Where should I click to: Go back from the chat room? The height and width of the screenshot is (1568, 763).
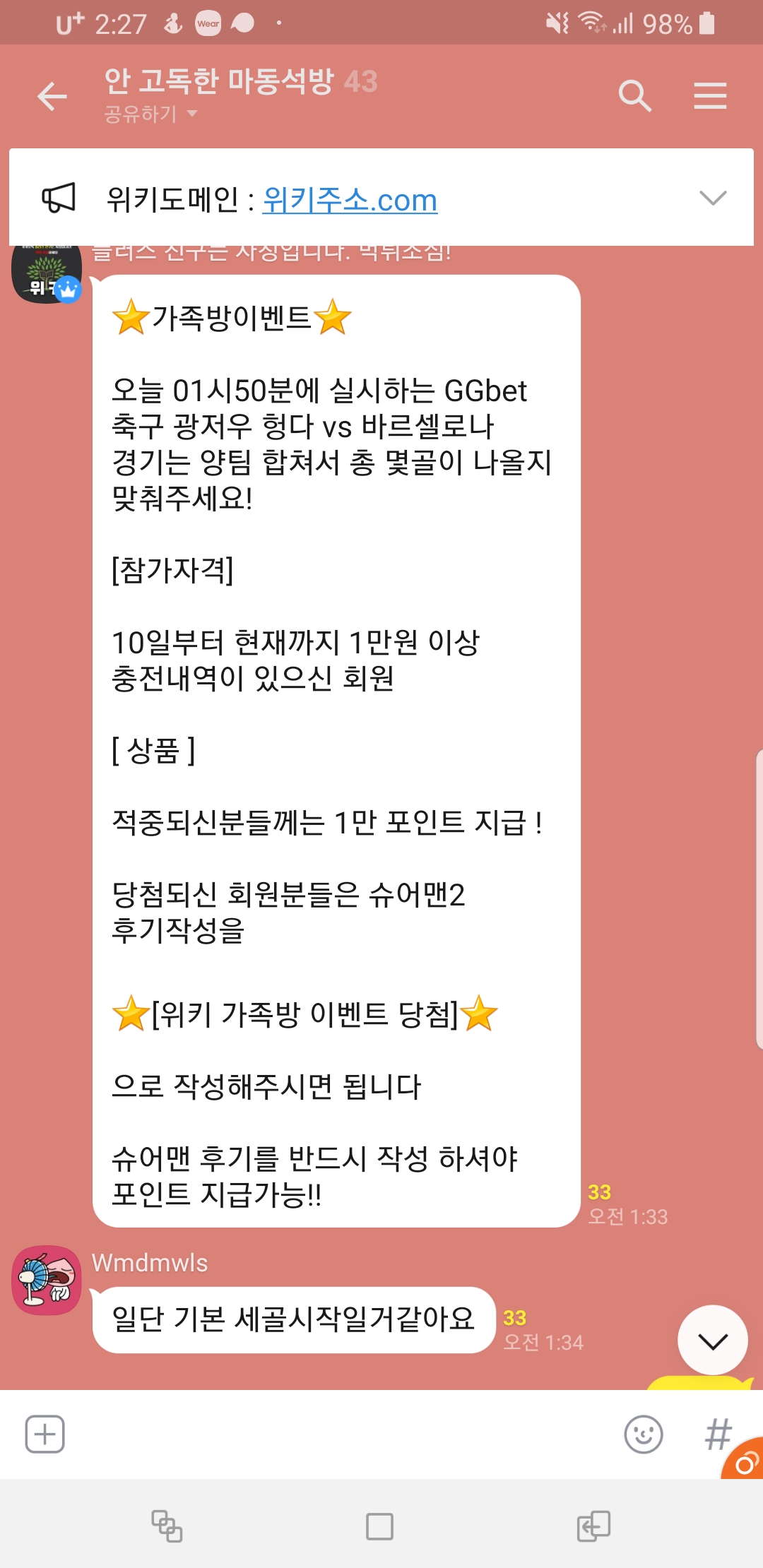point(52,96)
